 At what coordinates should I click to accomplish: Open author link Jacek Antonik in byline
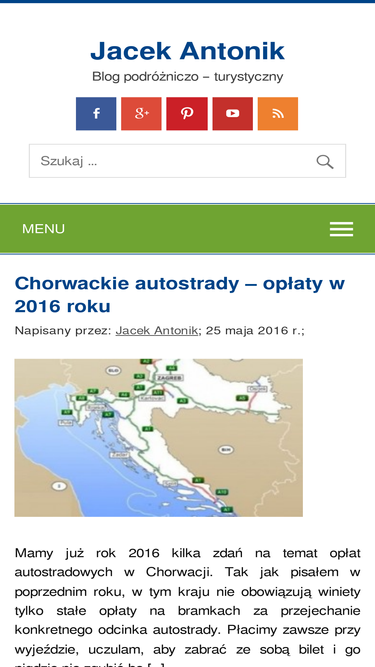point(156,331)
